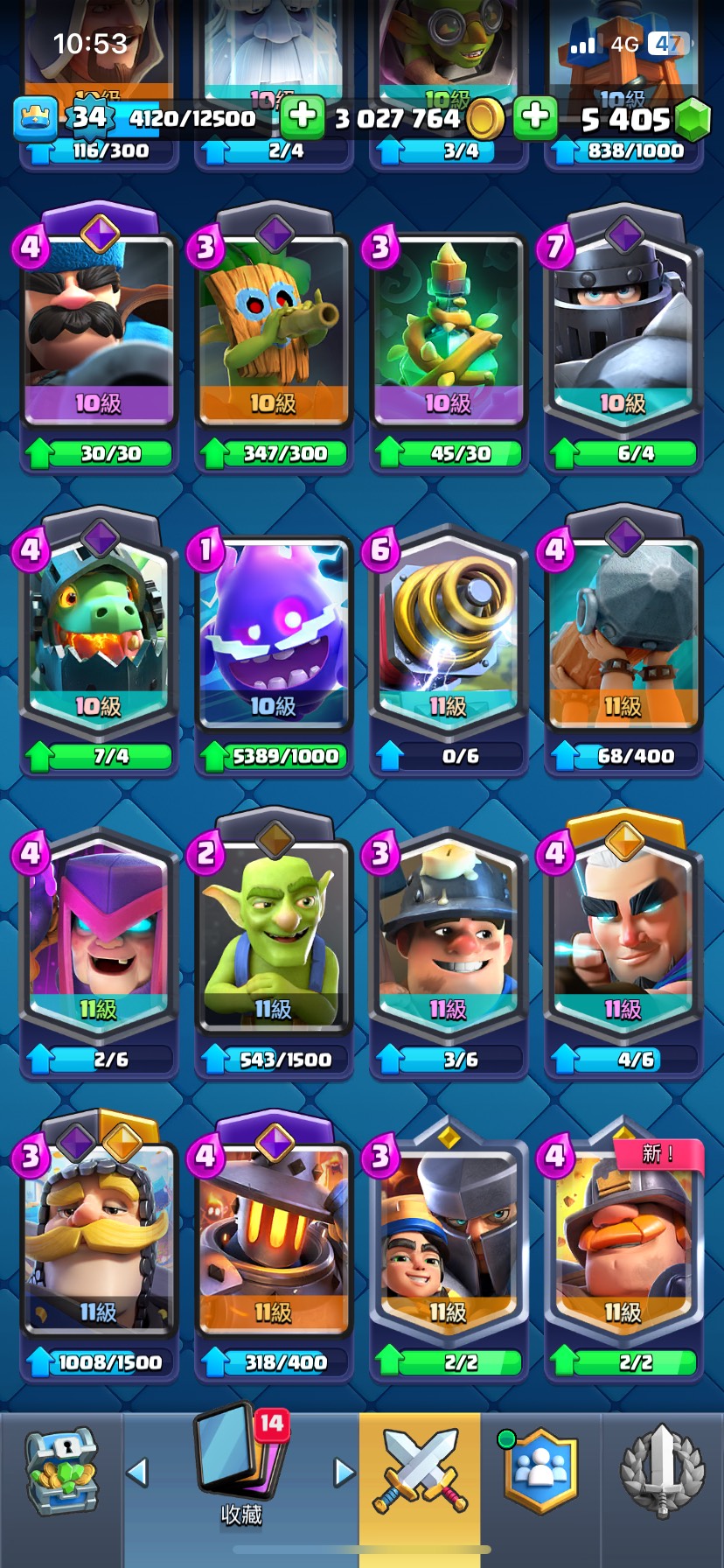Add more gold with the plus button
The width and height of the screenshot is (724, 1568).
(303, 117)
